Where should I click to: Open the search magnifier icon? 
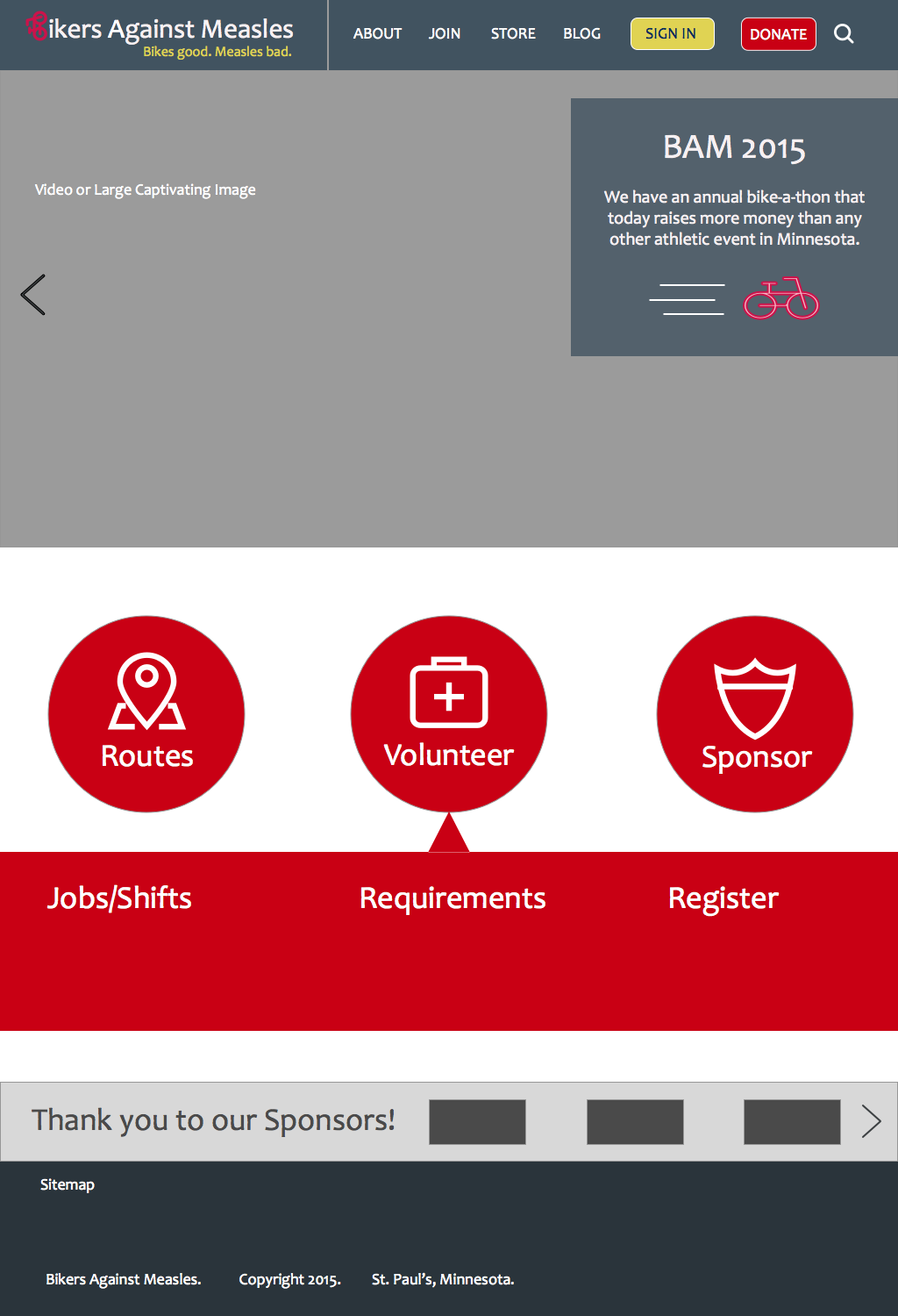pyautogui.click(x=844, y=34)
